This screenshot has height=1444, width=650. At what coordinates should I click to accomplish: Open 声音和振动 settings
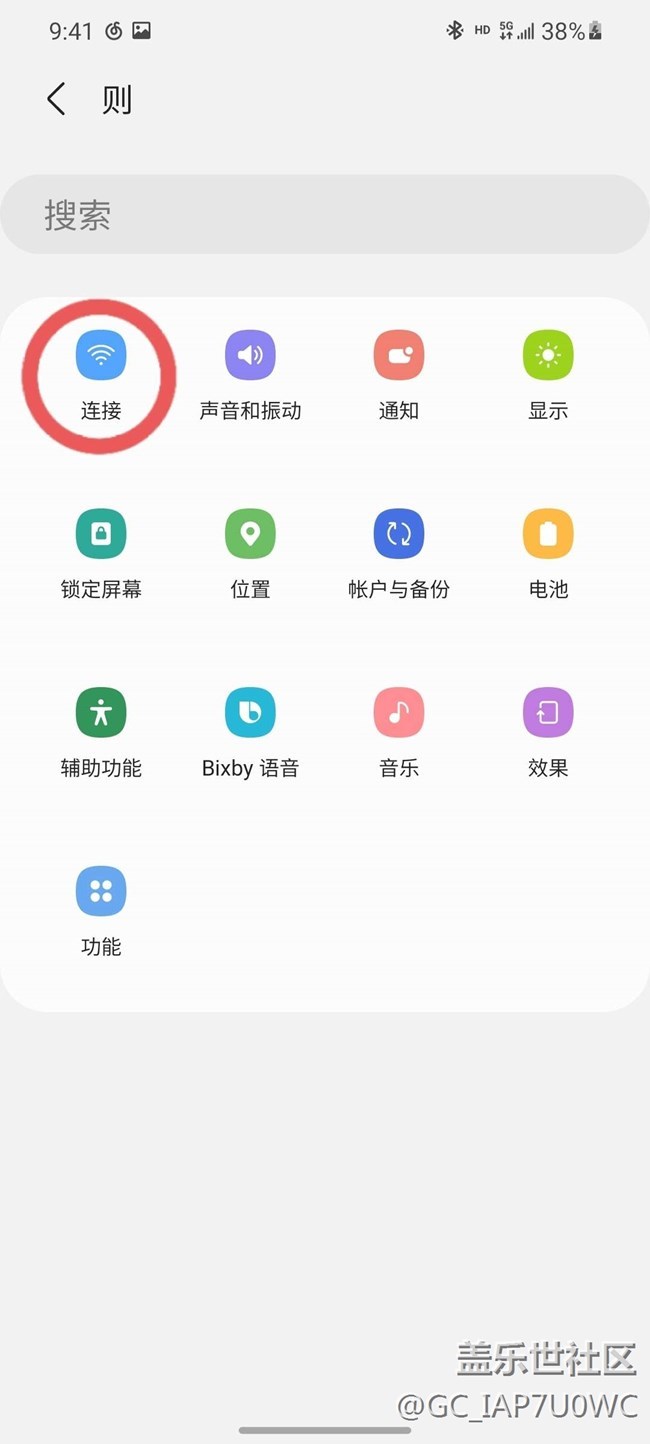pyautogui.click(x=250, y=375)
